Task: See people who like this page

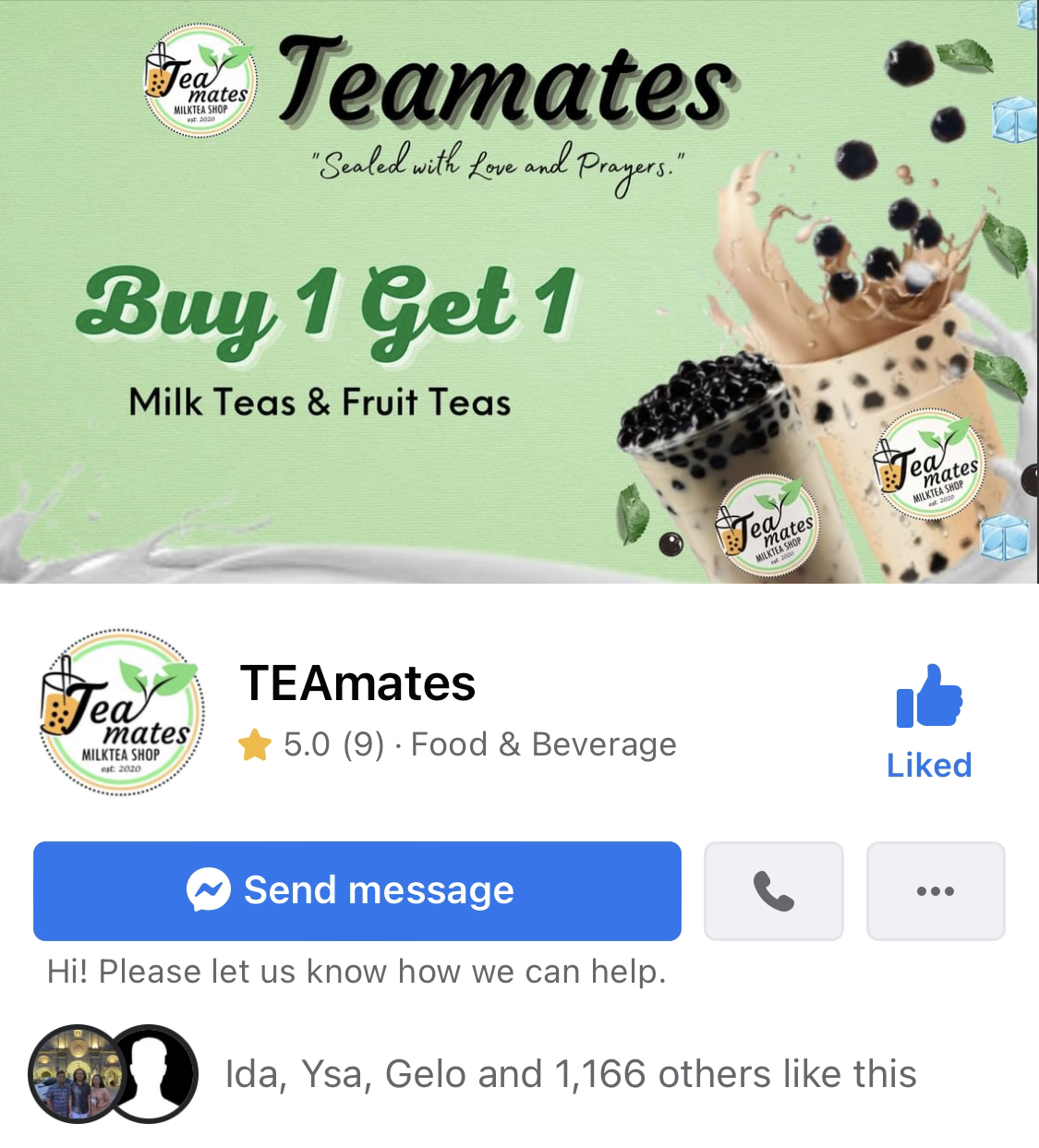Action: click(571, 1074)
